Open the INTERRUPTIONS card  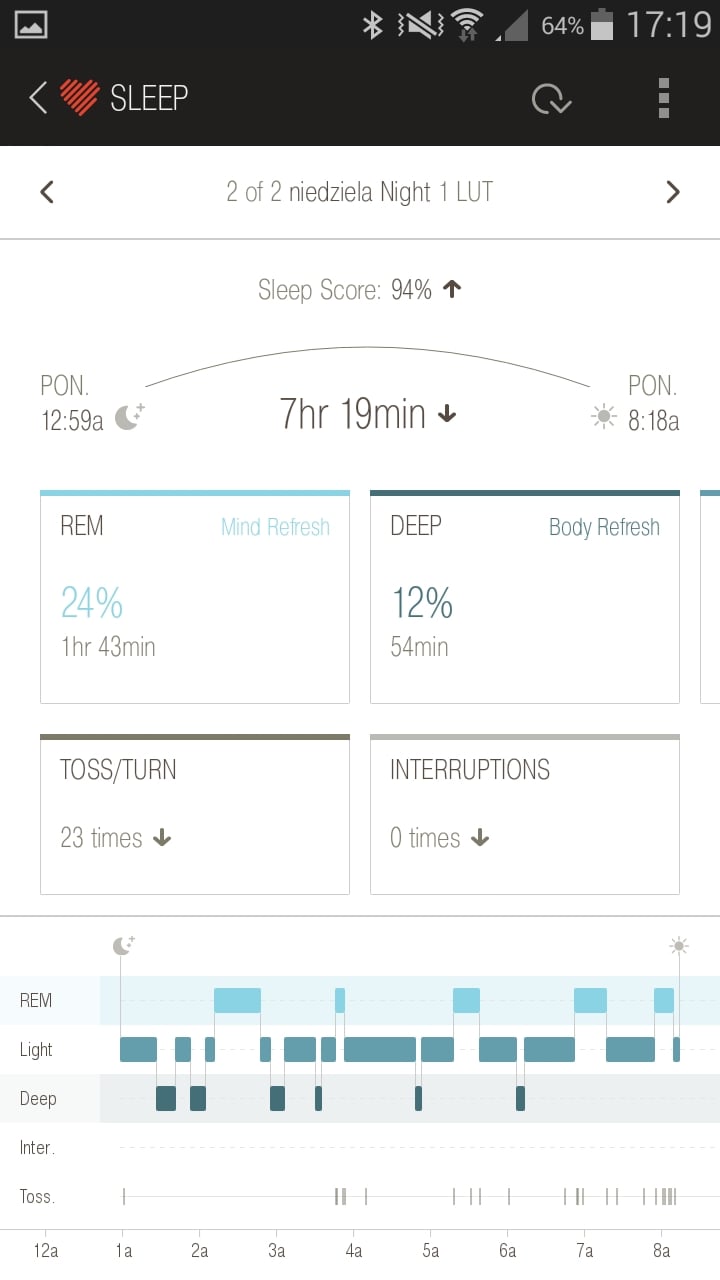[525, 814]
